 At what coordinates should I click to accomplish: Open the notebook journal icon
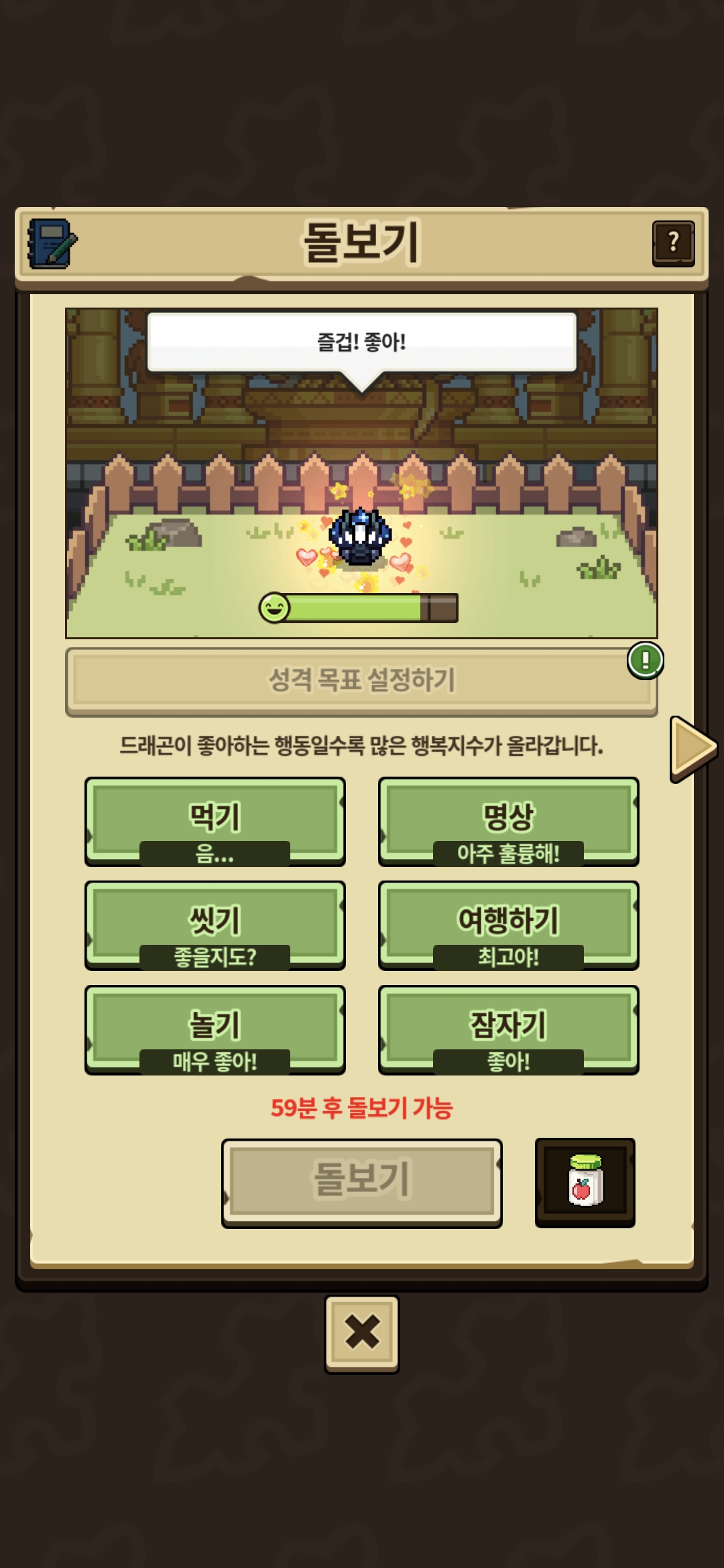(x=52, y=244)
